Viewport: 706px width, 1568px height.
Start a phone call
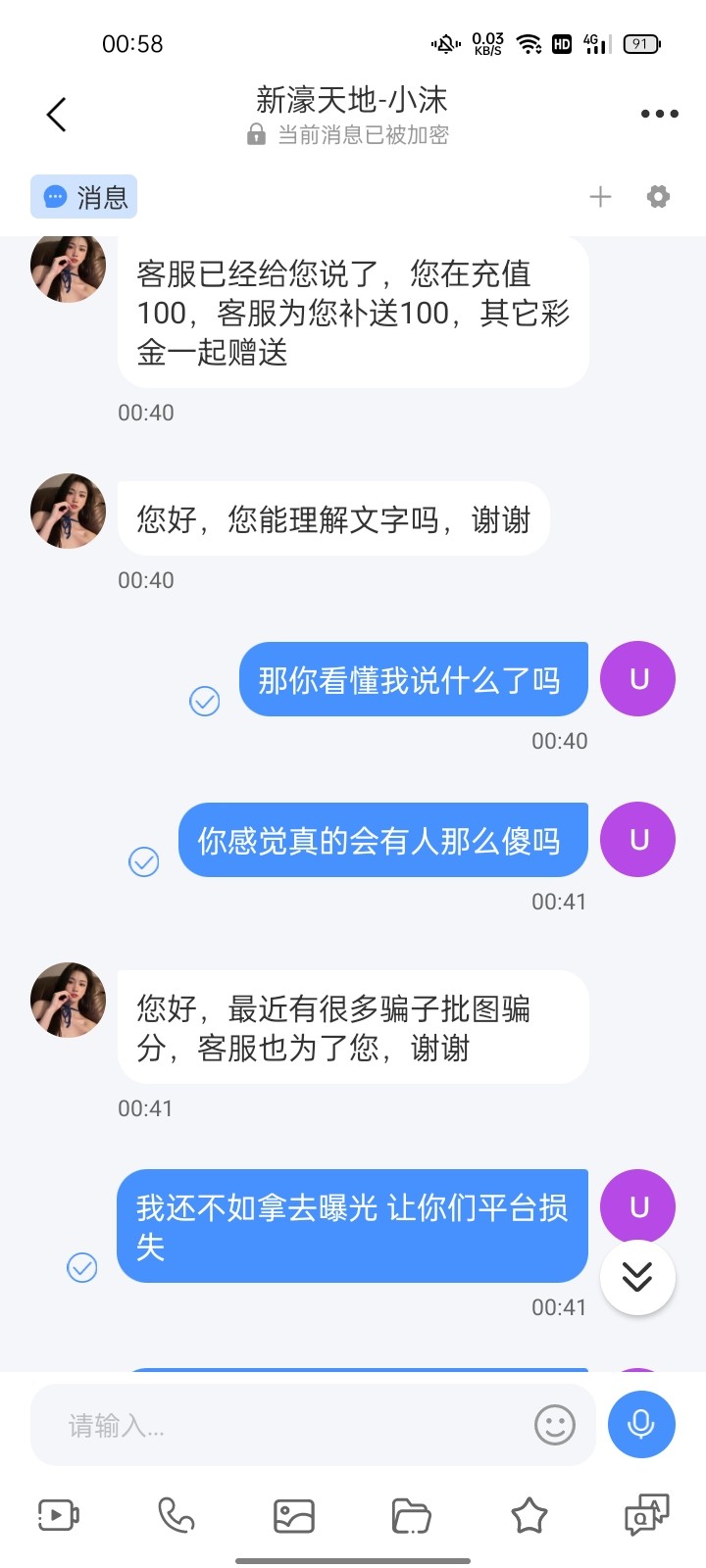pos(176,1516)
